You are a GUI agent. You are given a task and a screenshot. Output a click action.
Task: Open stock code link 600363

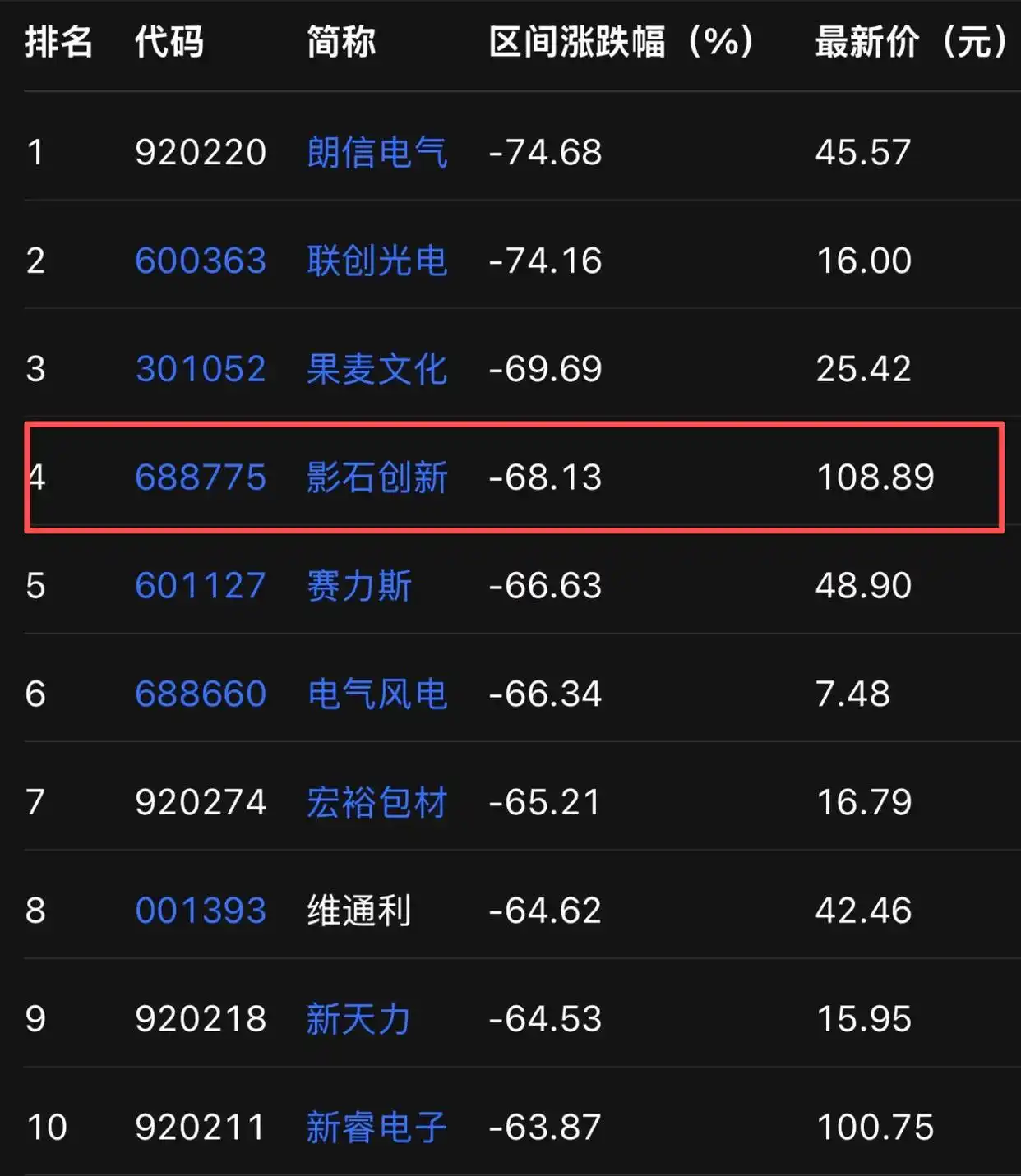pyautogui.click(x=201, y=261)
